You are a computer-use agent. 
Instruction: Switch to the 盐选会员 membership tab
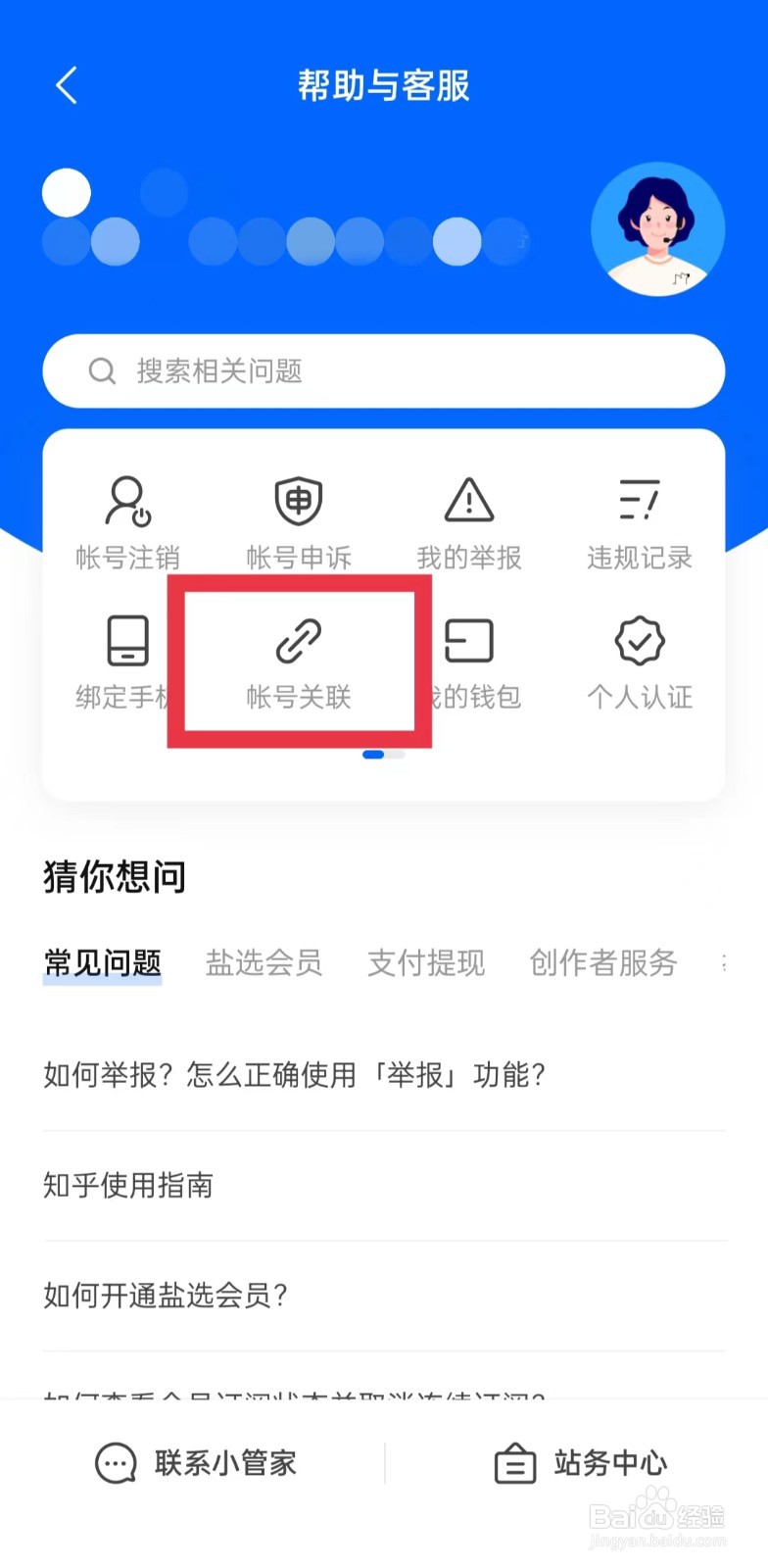(x=264, y=962)
